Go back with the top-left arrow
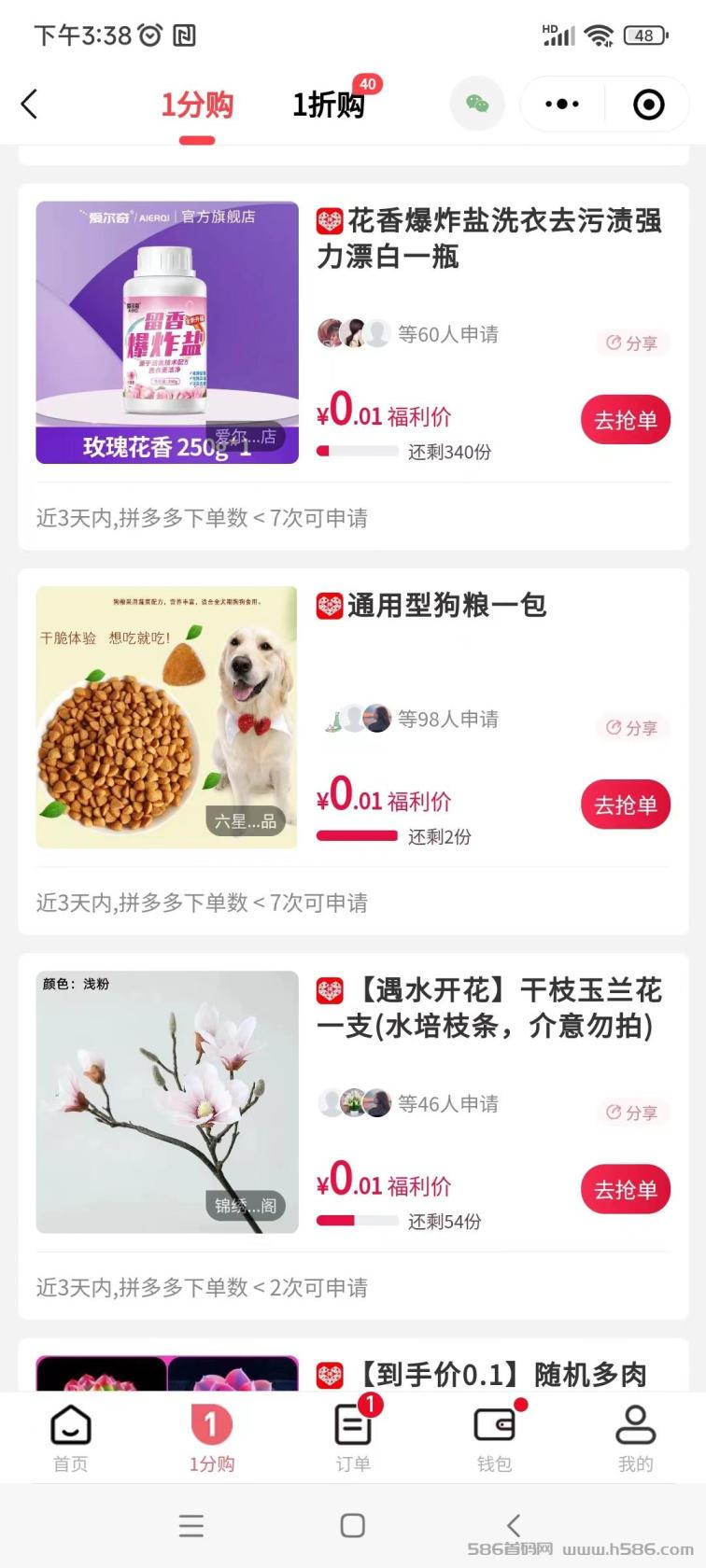The height and width of the screenshot is (1568, 706). 29,104
